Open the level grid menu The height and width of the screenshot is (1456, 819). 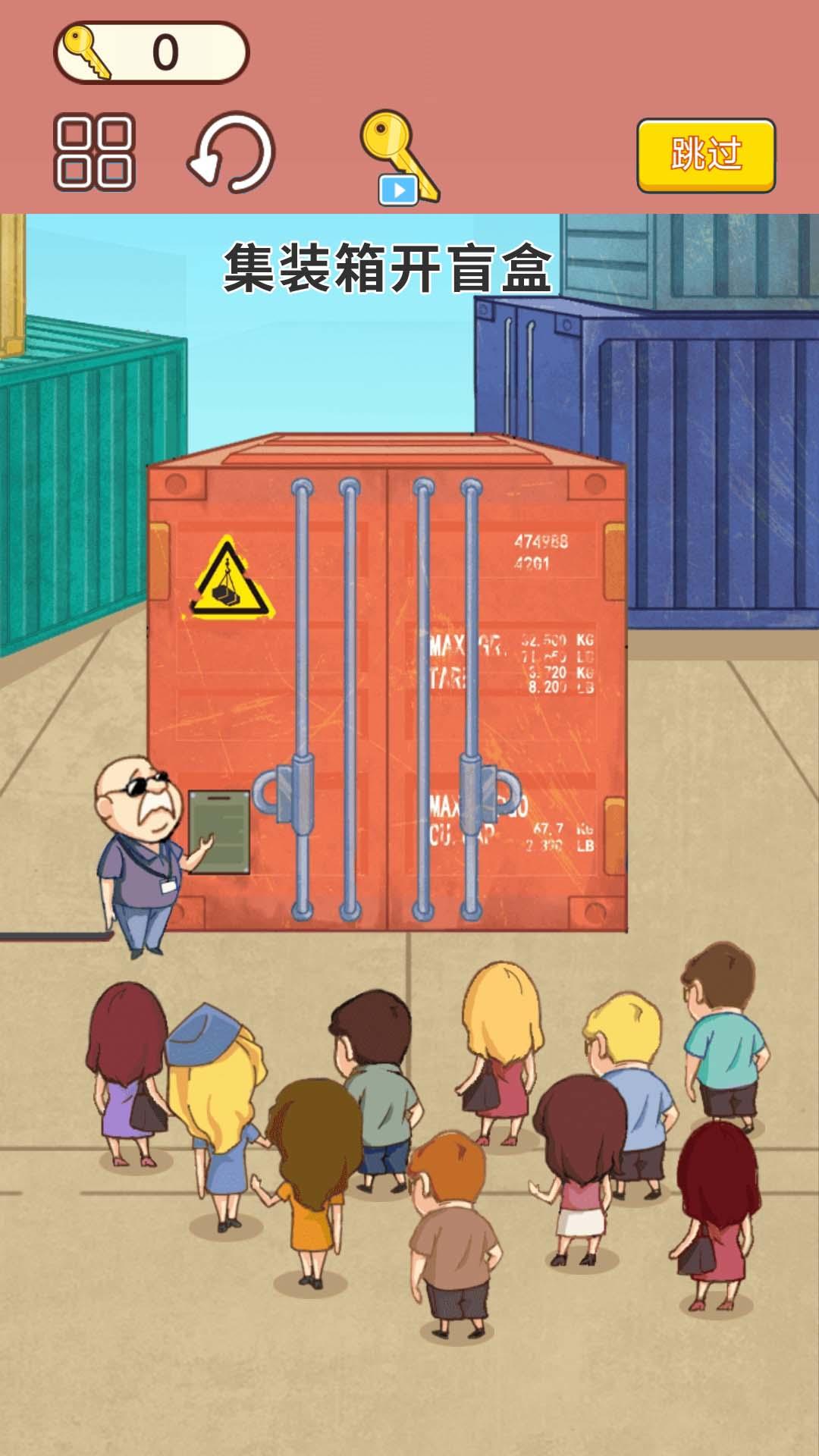[x=94, y=152]
